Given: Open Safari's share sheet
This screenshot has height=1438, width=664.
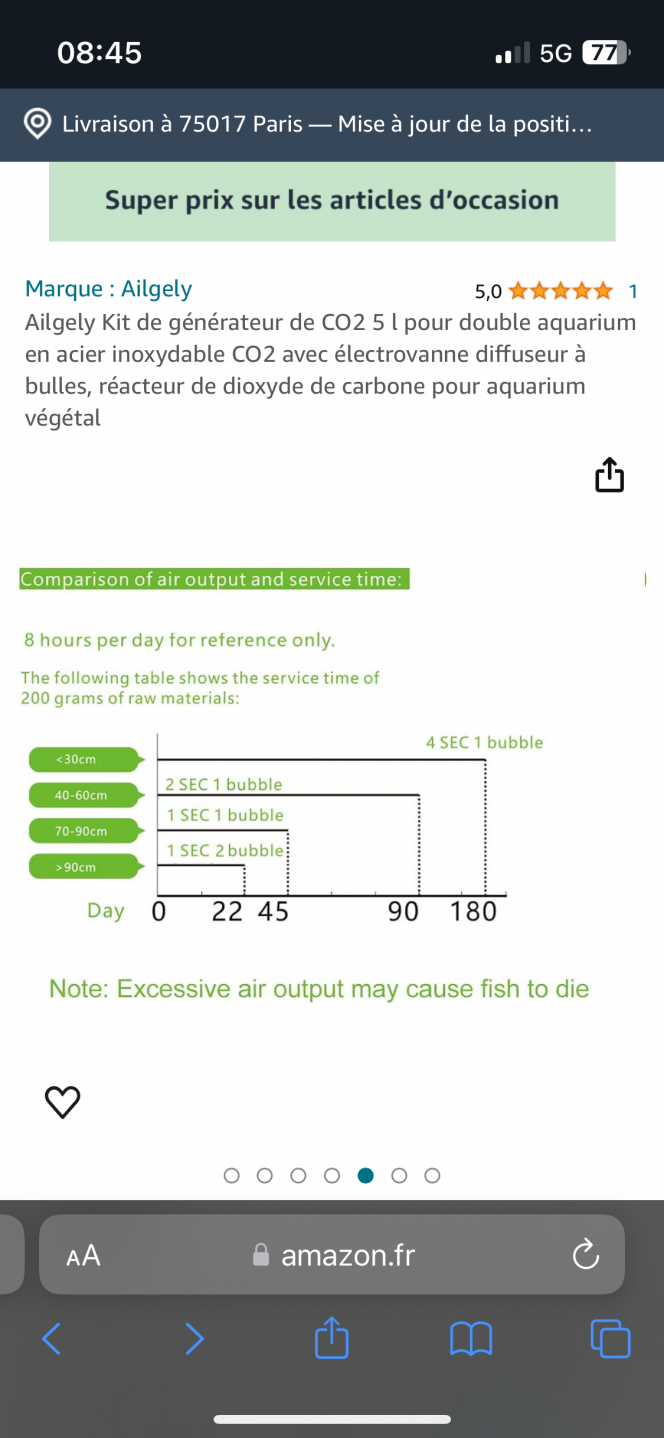Looking at the screenshot, I should [332, 1337].
